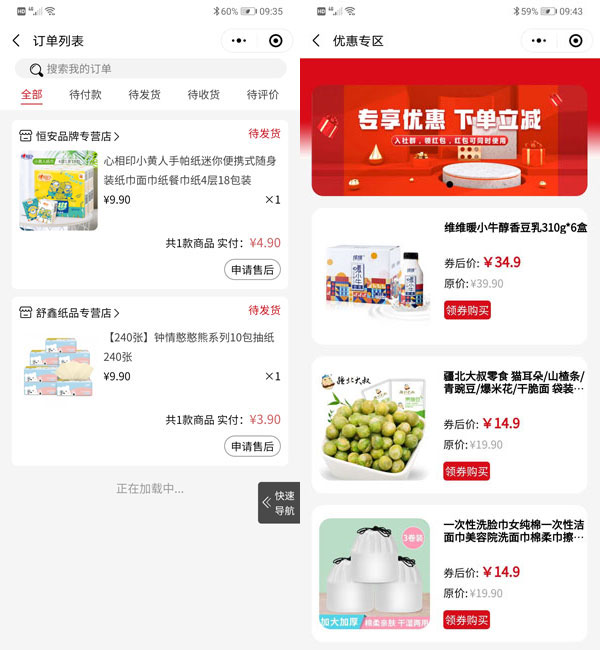Switch to the 待评价 tab
Image resolution: width=600 pixels, height=650 pixels.
pyautogui.click(x=262, y=95)
